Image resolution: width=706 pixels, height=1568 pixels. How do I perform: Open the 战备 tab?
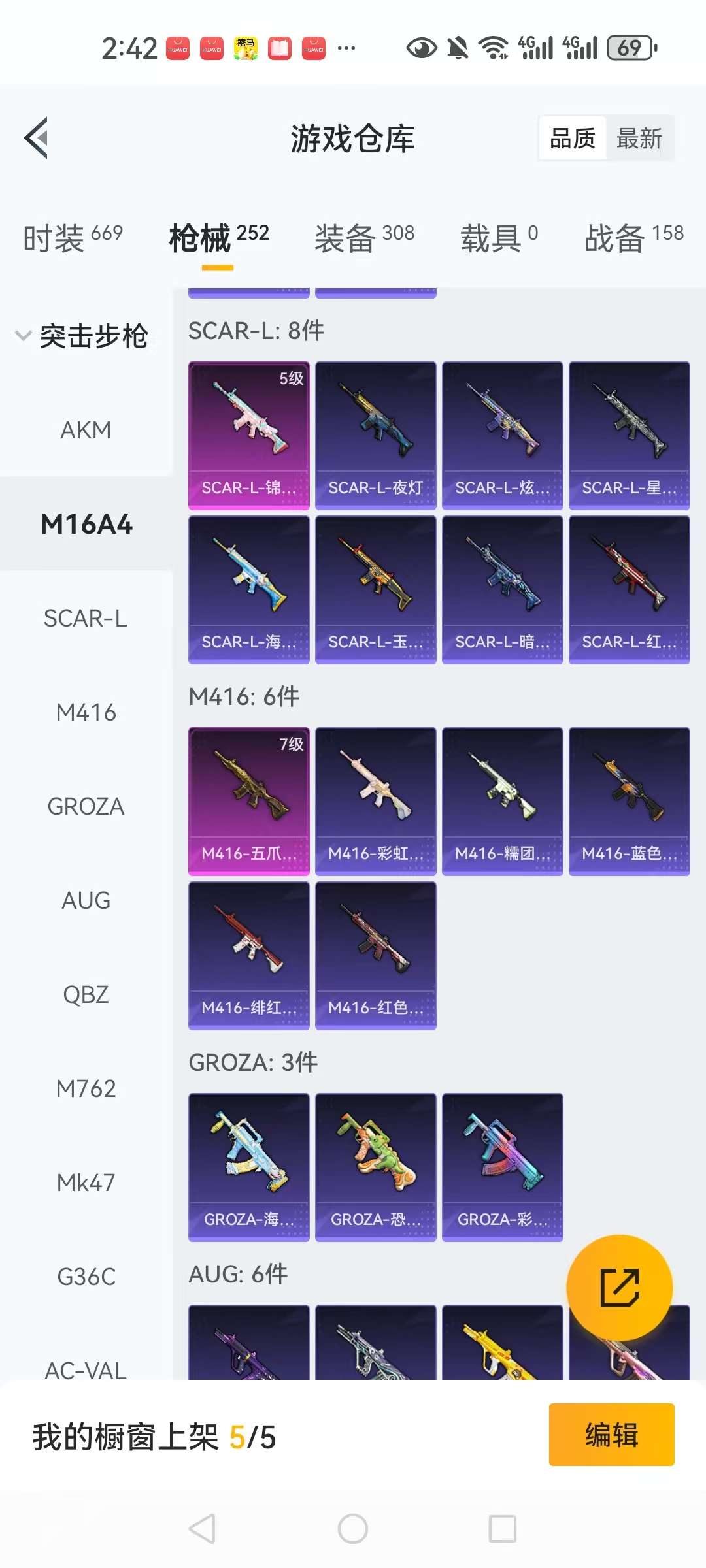click(633, 238)
